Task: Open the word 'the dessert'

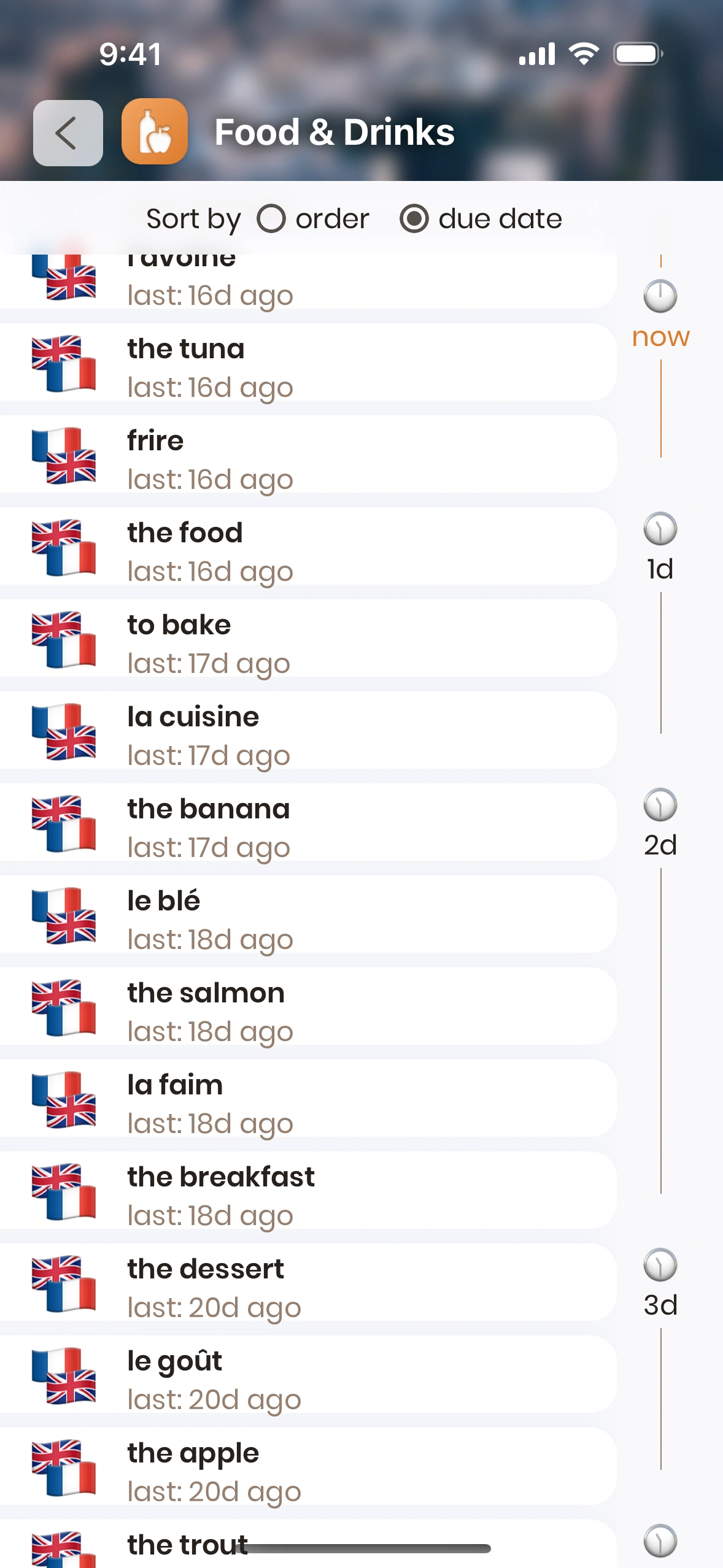Action: tap(307, 1283)
